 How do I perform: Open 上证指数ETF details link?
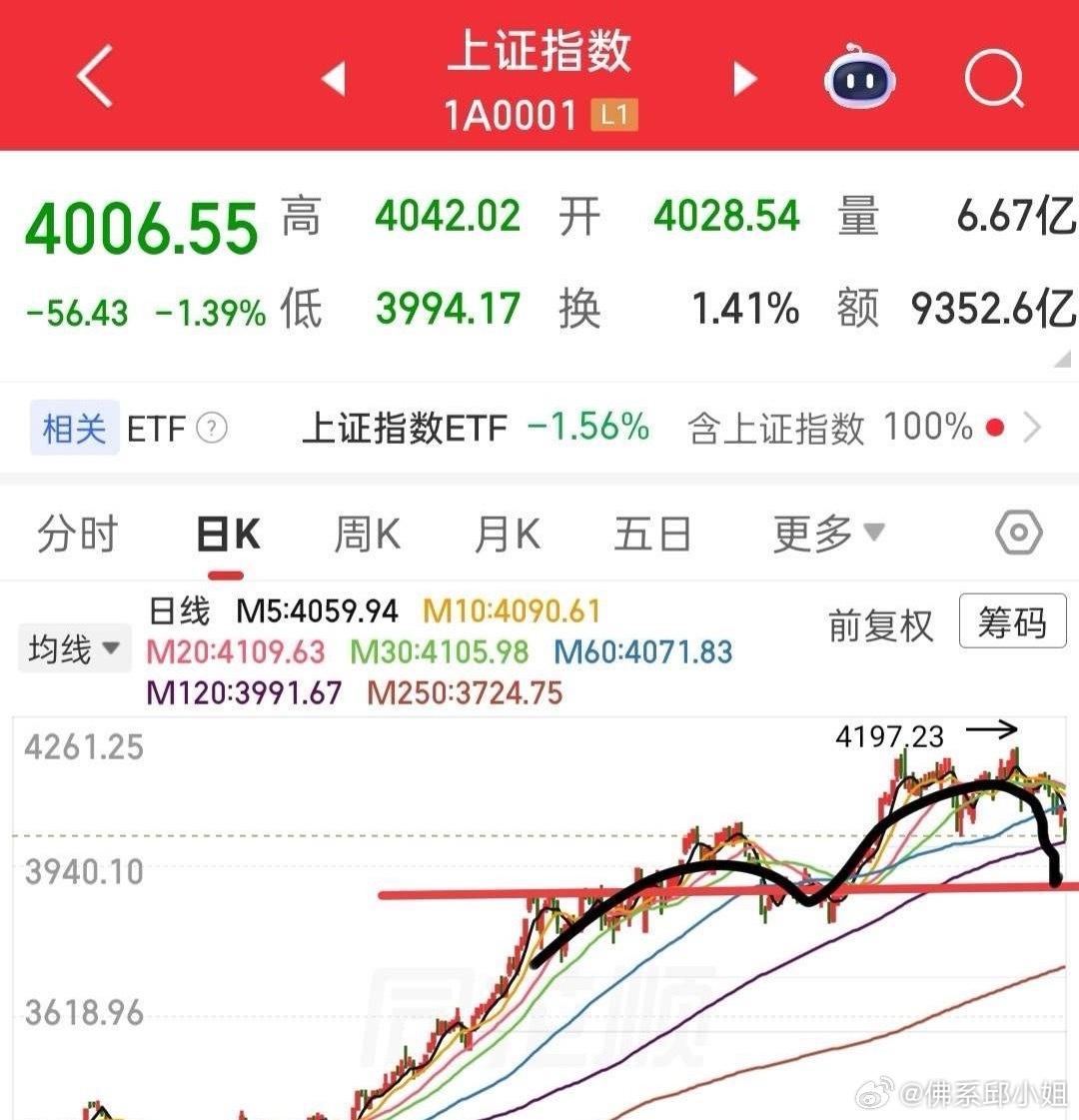tap(404, 428)
